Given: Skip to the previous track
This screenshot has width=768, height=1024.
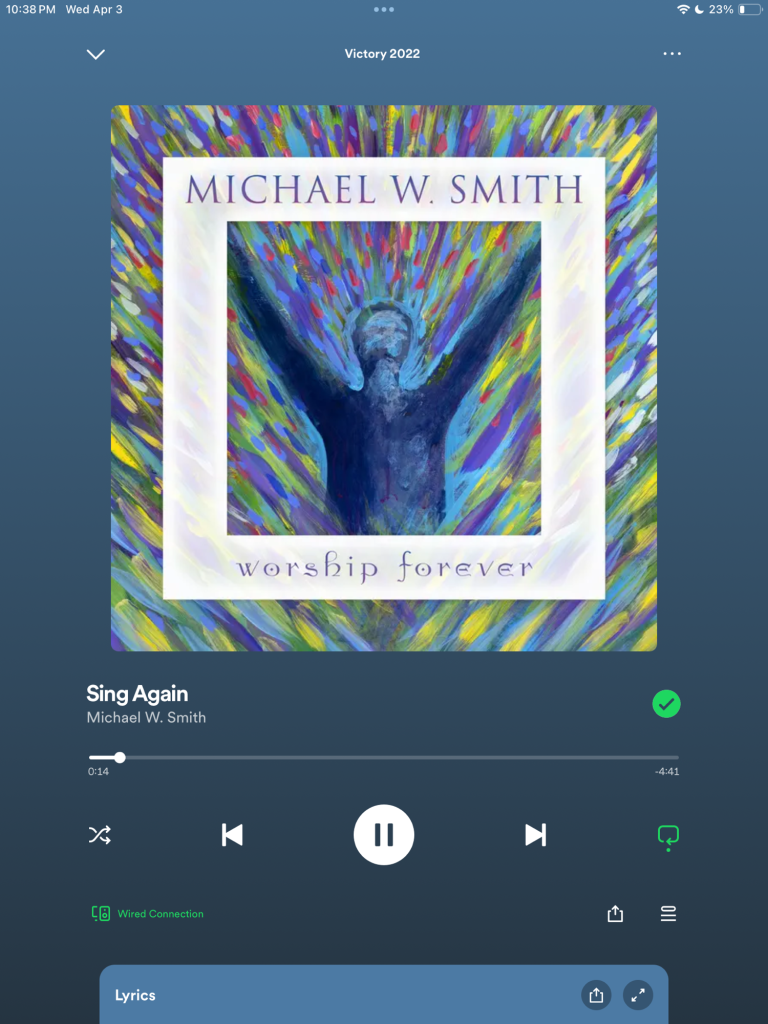Looking at the screenshot, I should pyautogui.click(x=232, y=834).
